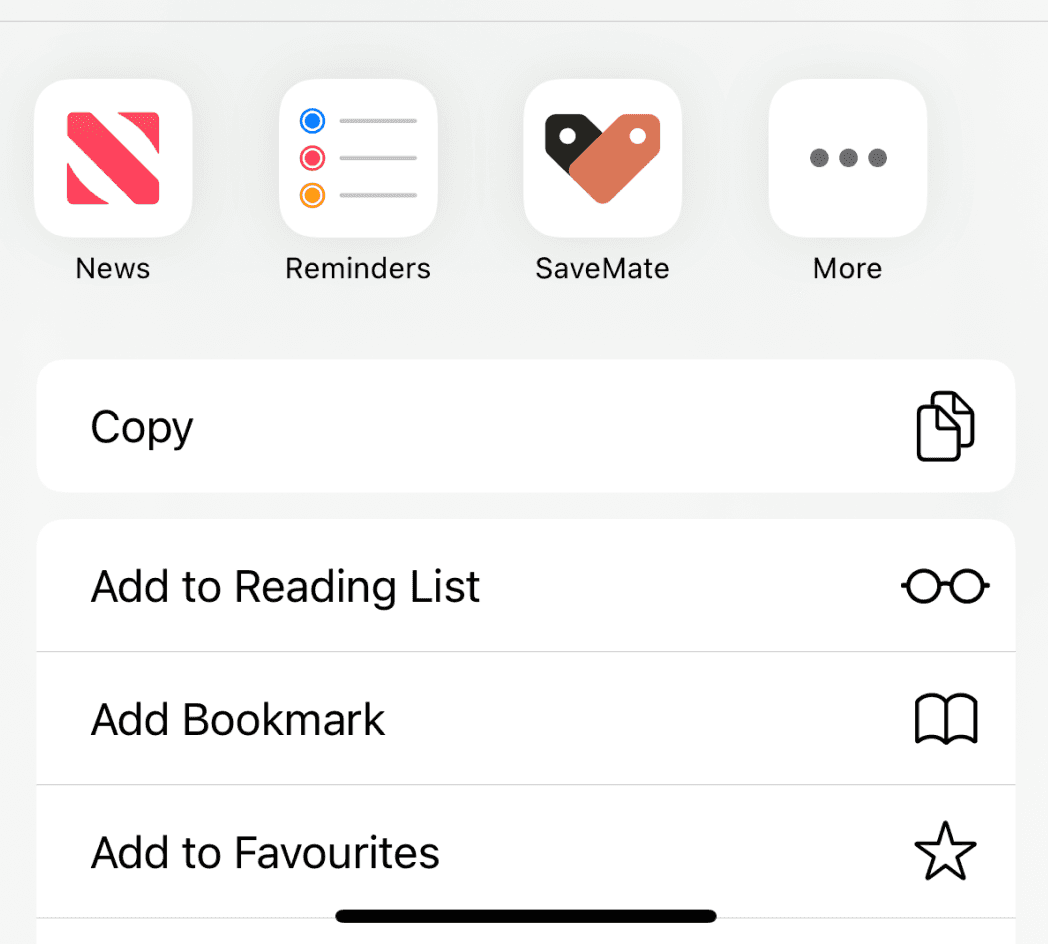Choose Add to Favourites
The image size is (1048, 944).
pos(526,852)
